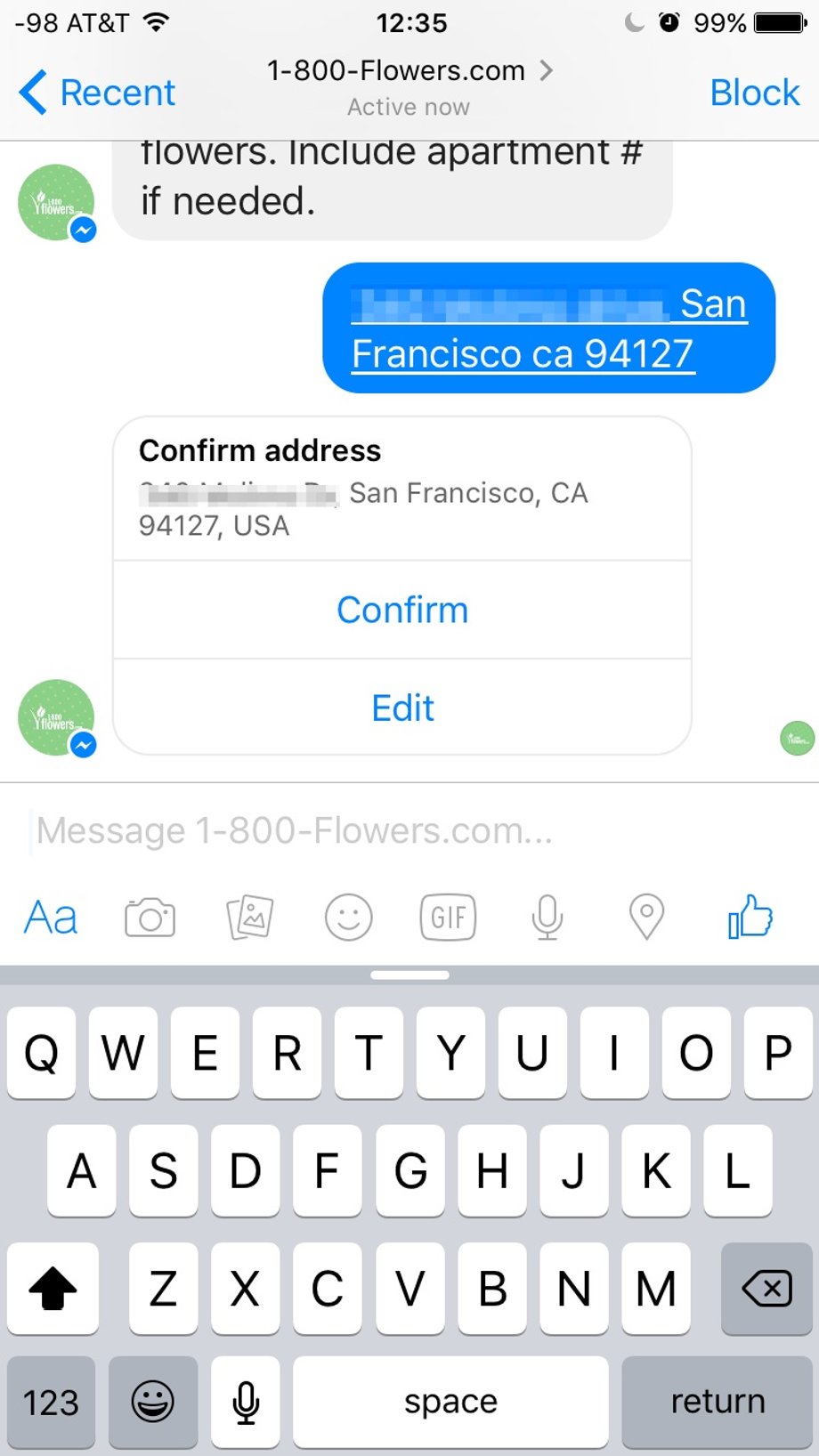Switch to Aa text input

coord(51,918)
